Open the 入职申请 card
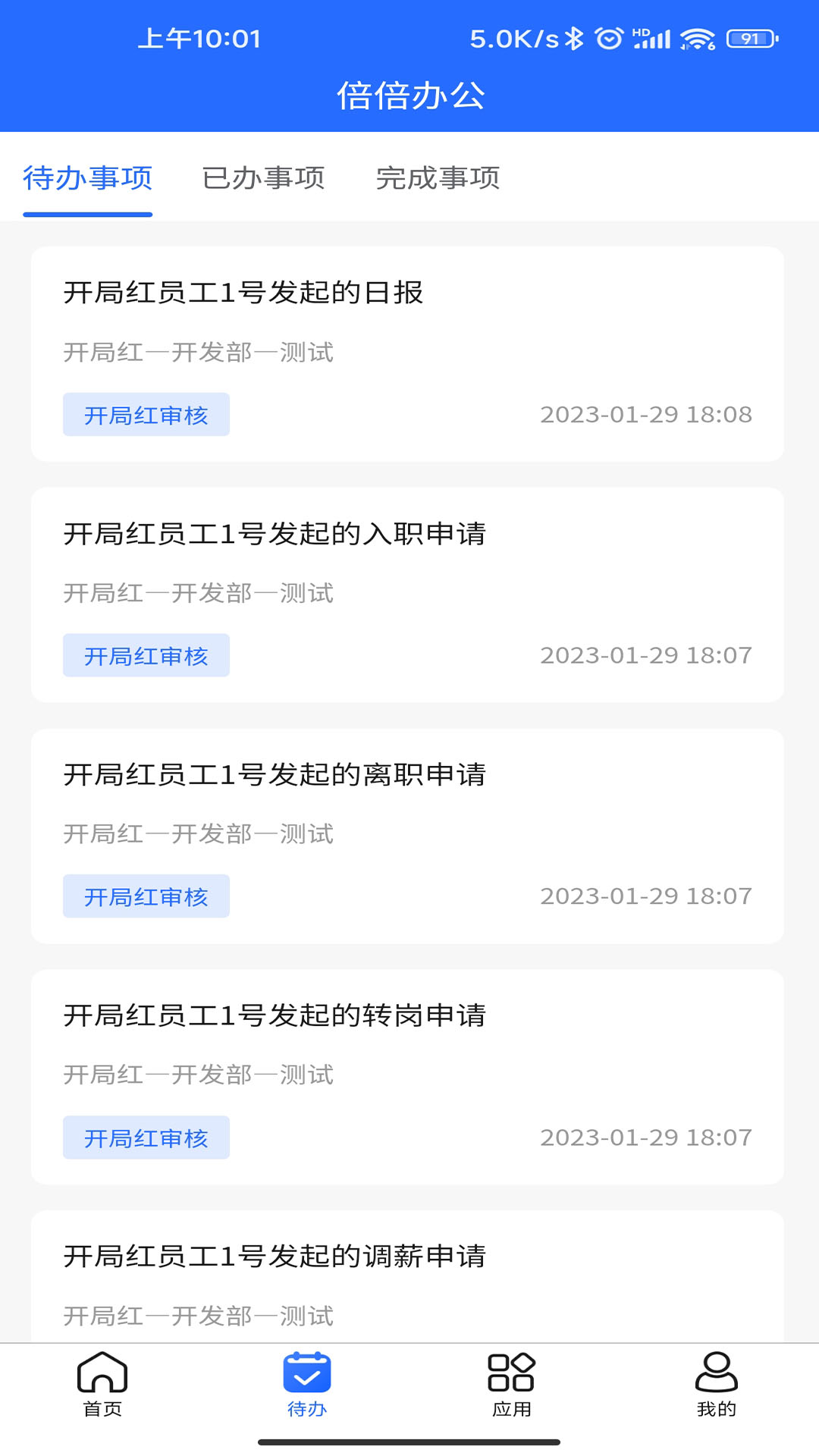 click(x=407, y=595)
